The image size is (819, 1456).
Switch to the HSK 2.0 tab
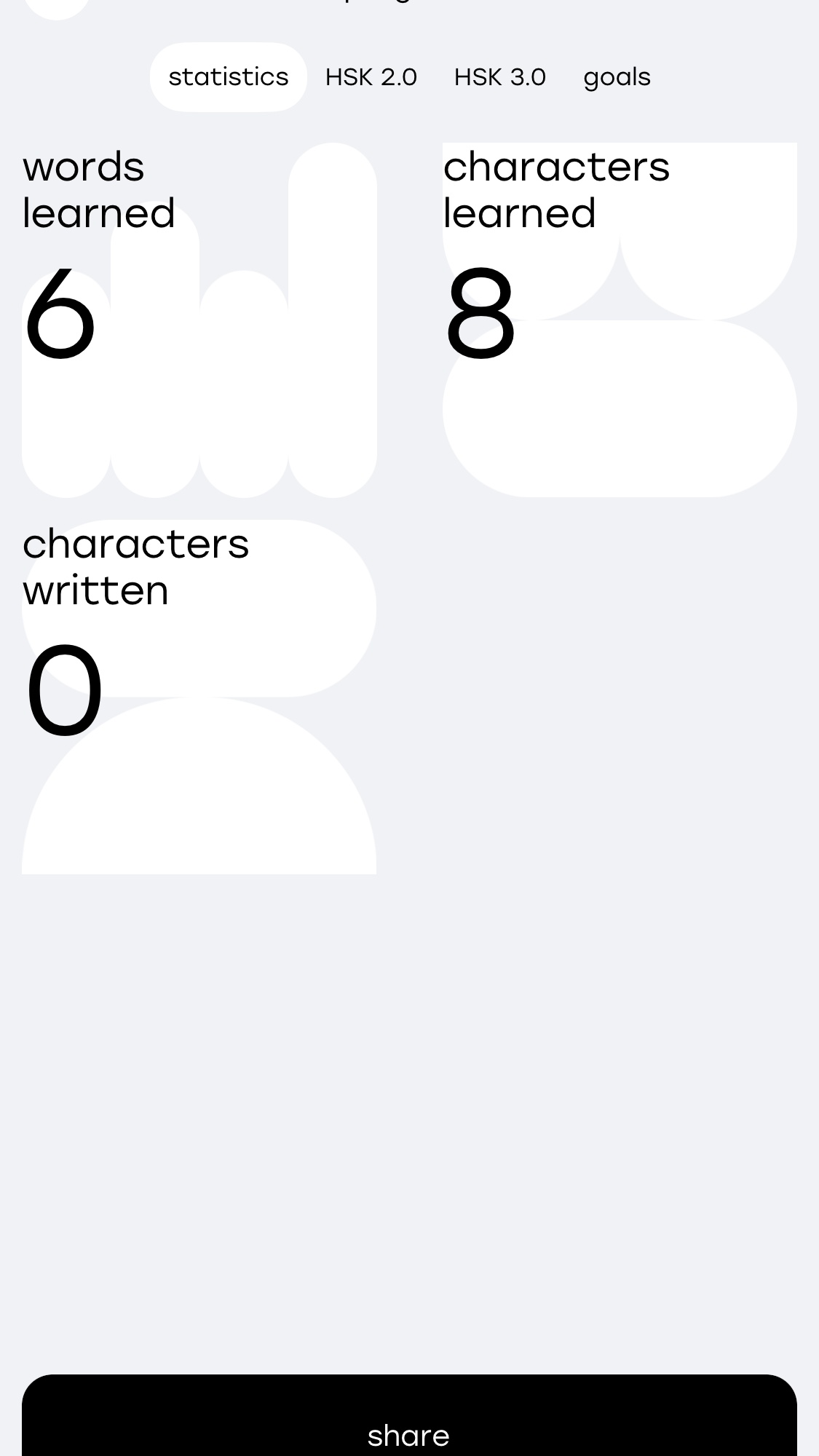(x=371, y=77)
